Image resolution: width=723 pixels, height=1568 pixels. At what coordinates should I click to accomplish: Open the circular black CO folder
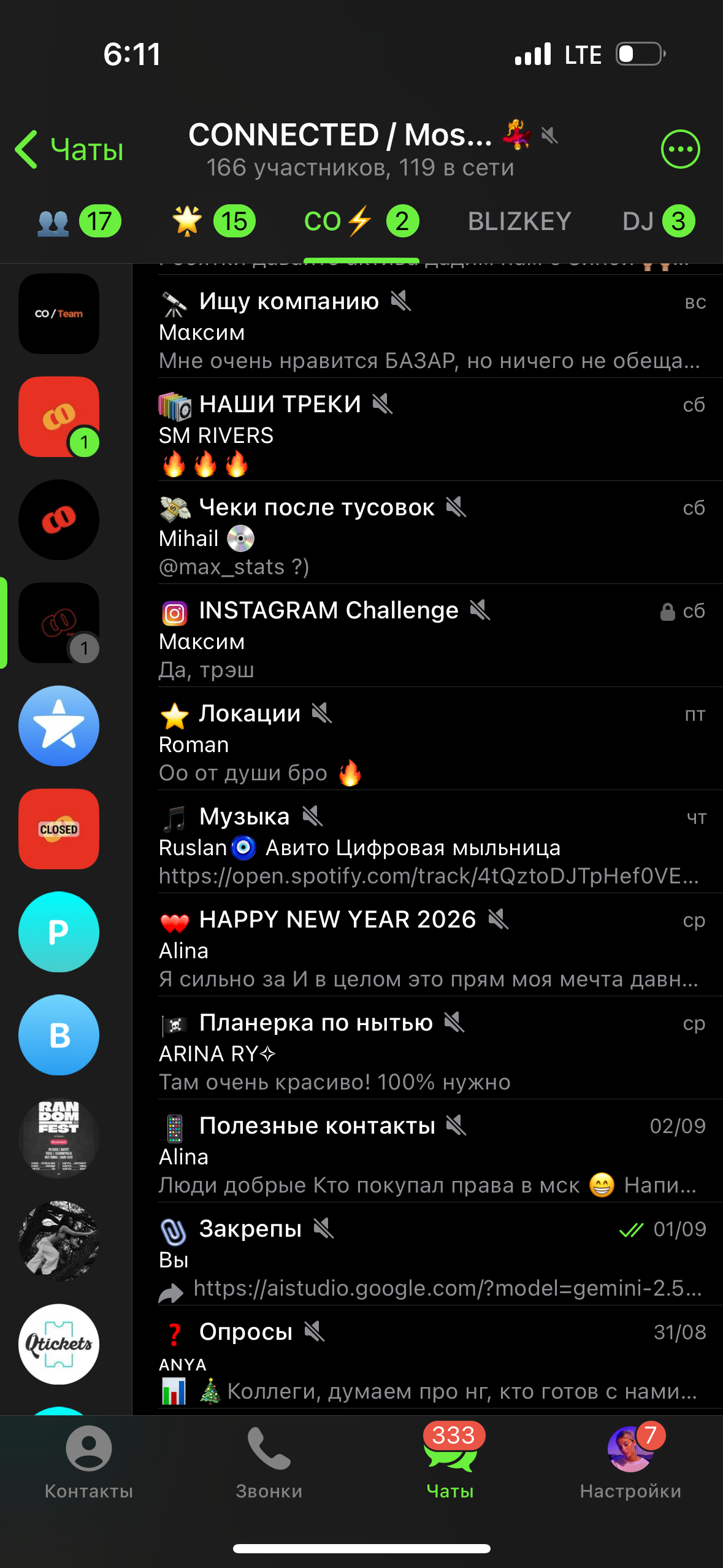[x=58, y=520]
